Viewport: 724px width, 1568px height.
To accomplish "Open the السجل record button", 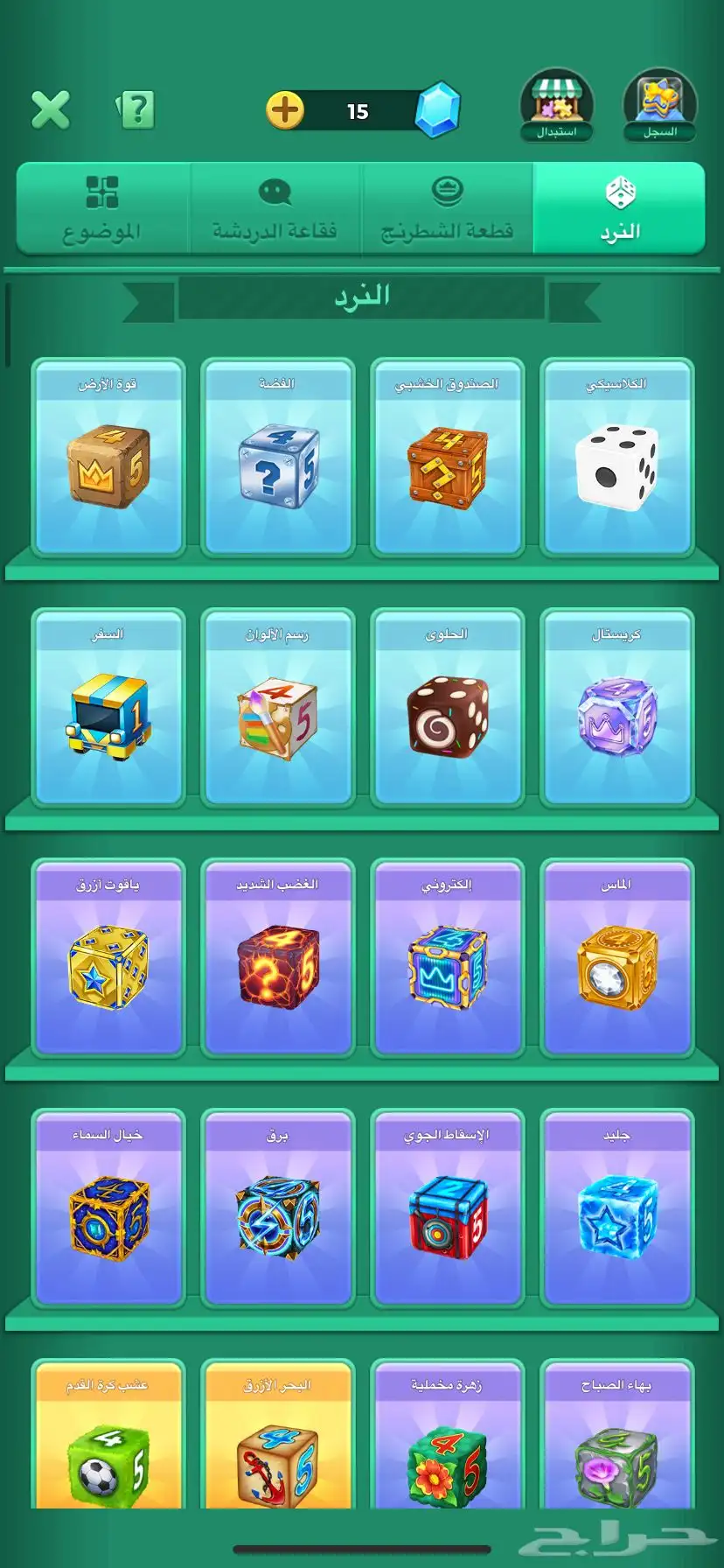I will [x=660, y=107].
